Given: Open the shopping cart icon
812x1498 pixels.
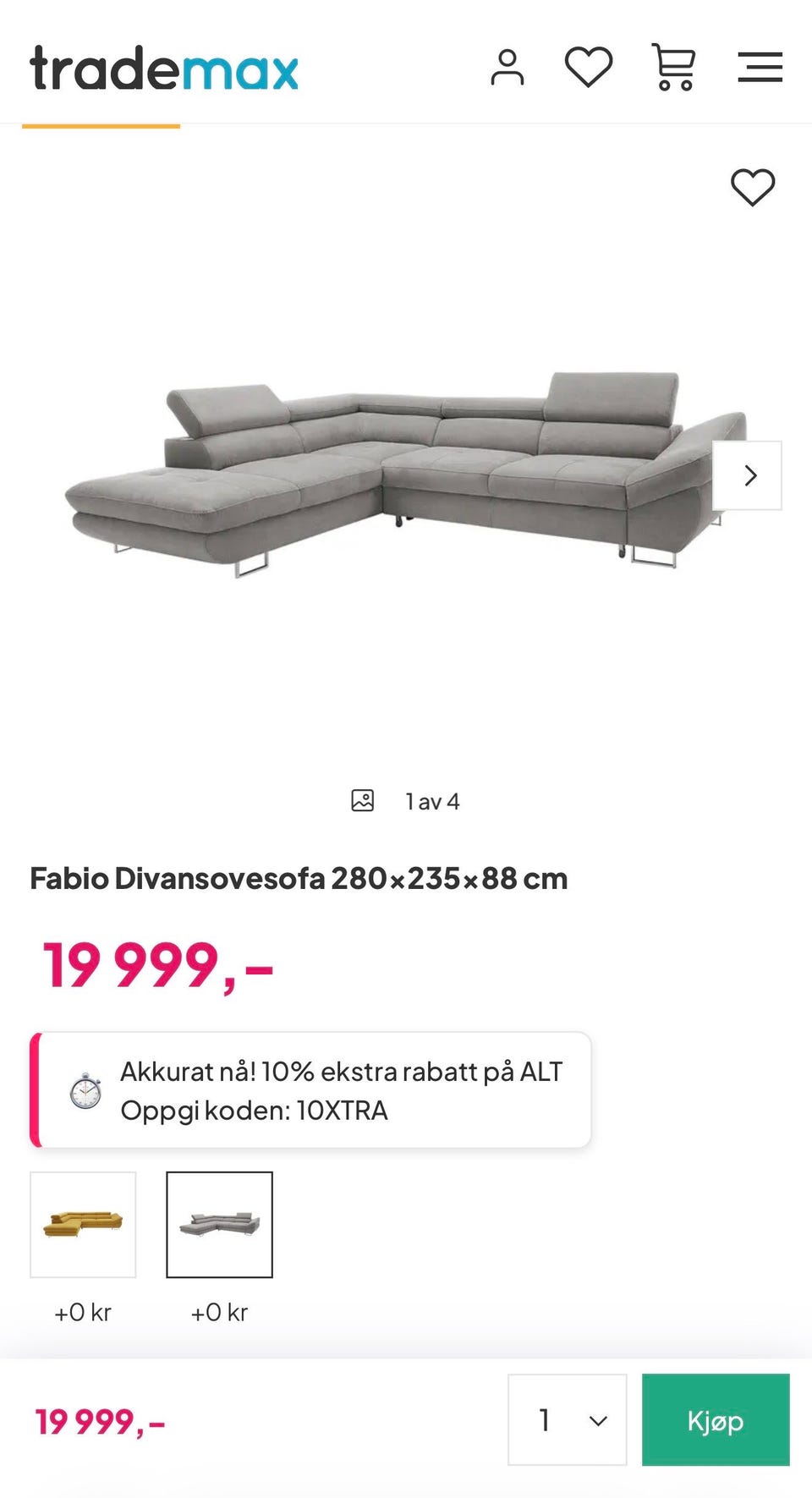Looking at the screenshot, I should 674,68.
